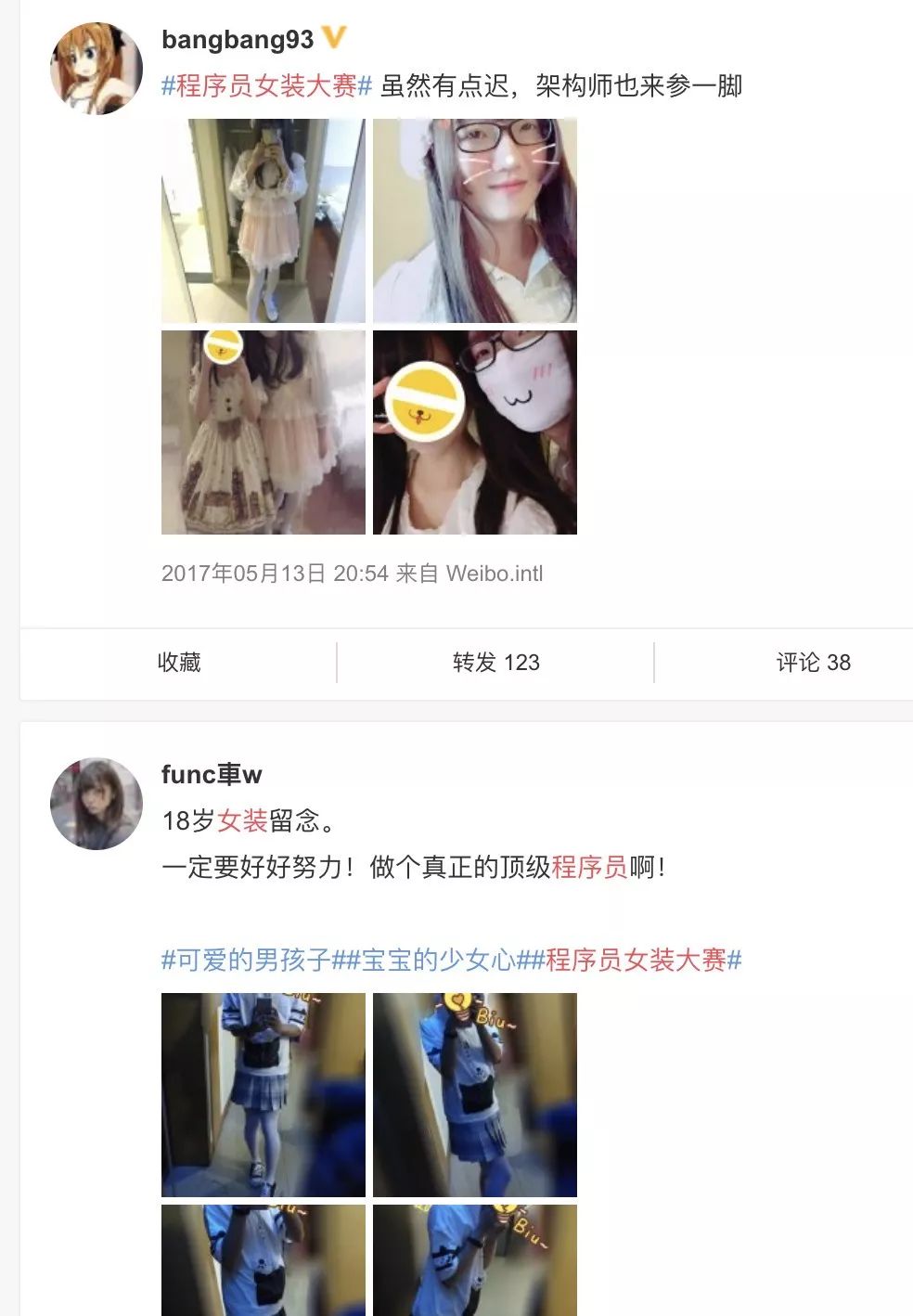View bangbang93's photo with glasses and cat whiskers
Image resolution: width=913 pixels, height=1316 pixels.
tap(475, 221)
